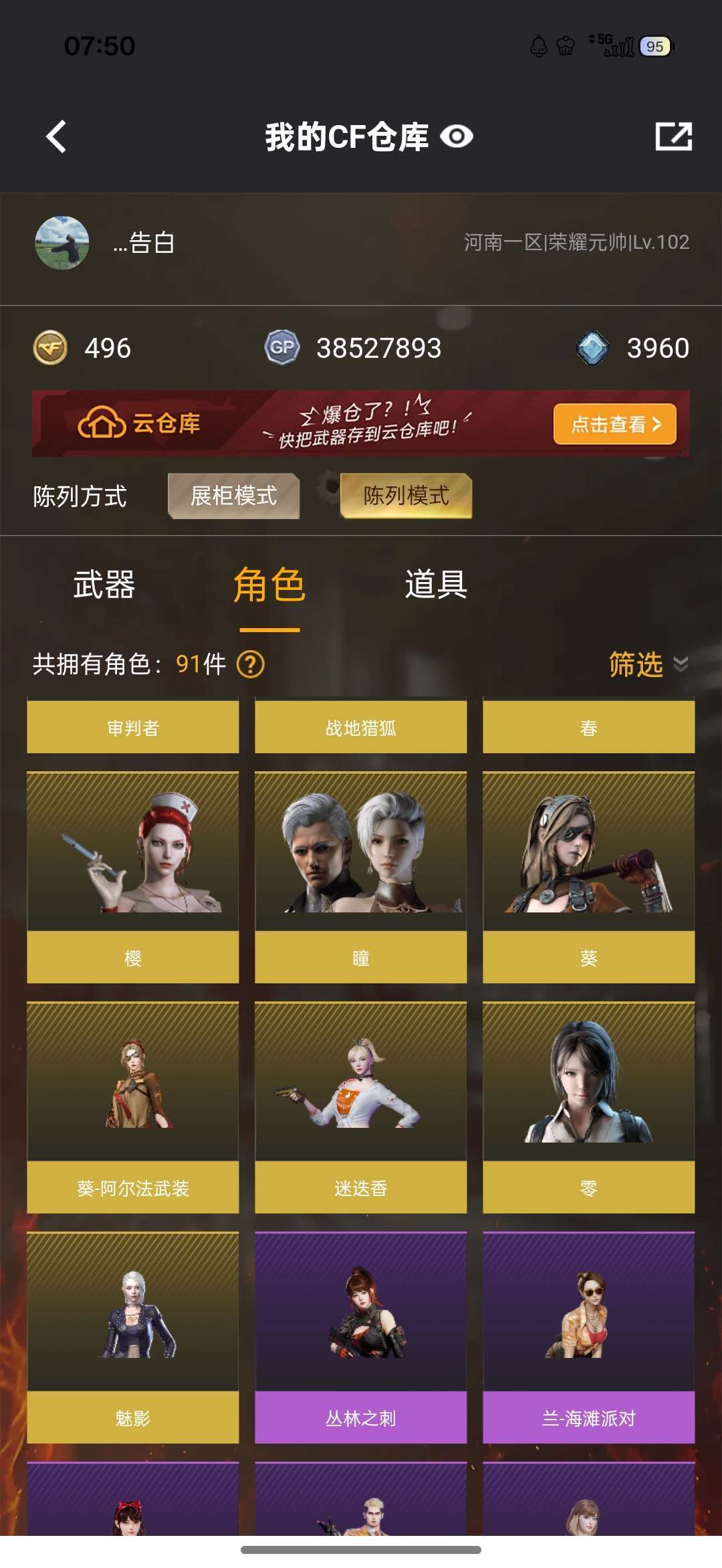Open the CF coin currency icon

click(50, 347)
